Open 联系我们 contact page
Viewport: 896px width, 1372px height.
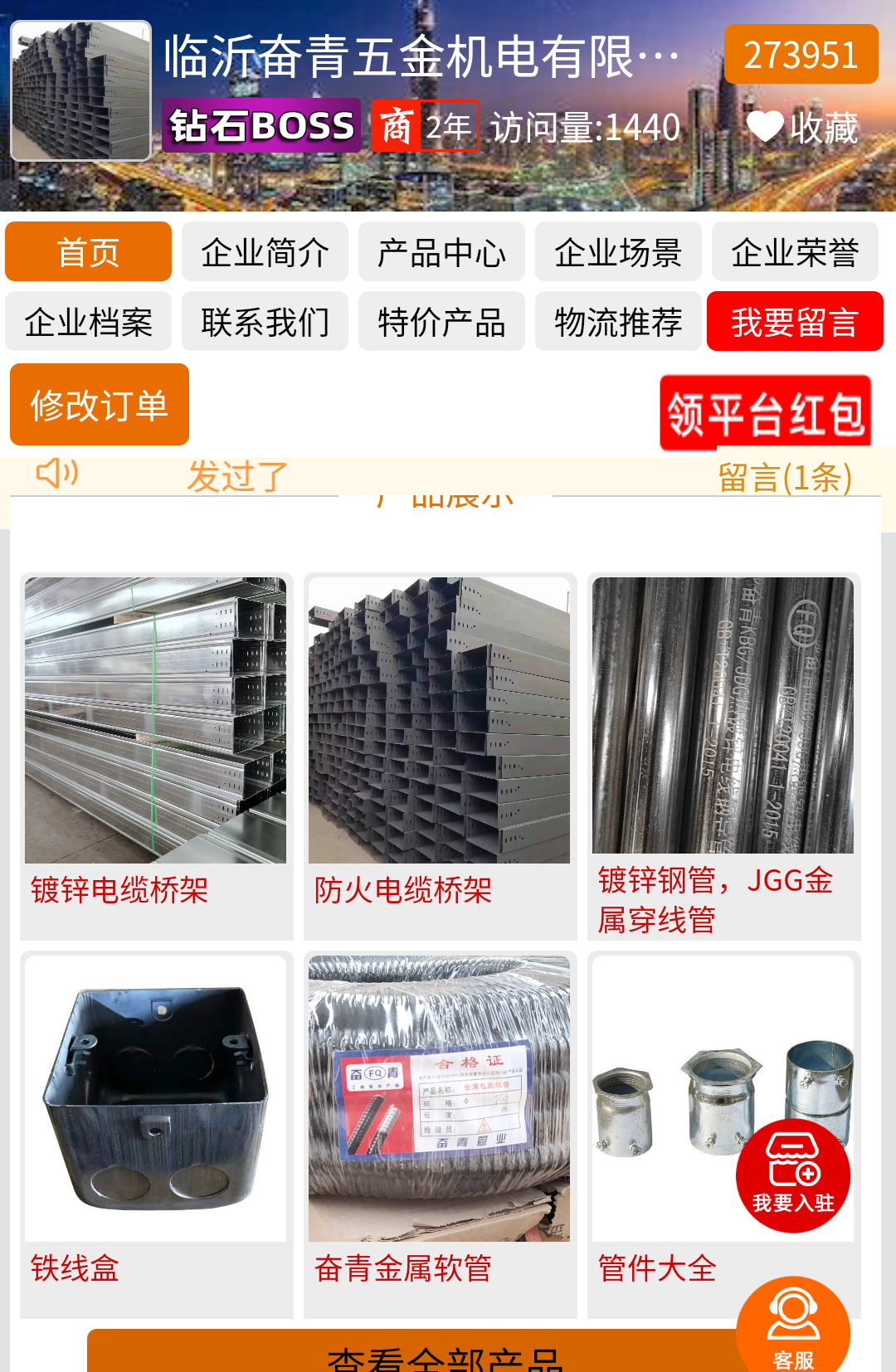coord(265,322)
